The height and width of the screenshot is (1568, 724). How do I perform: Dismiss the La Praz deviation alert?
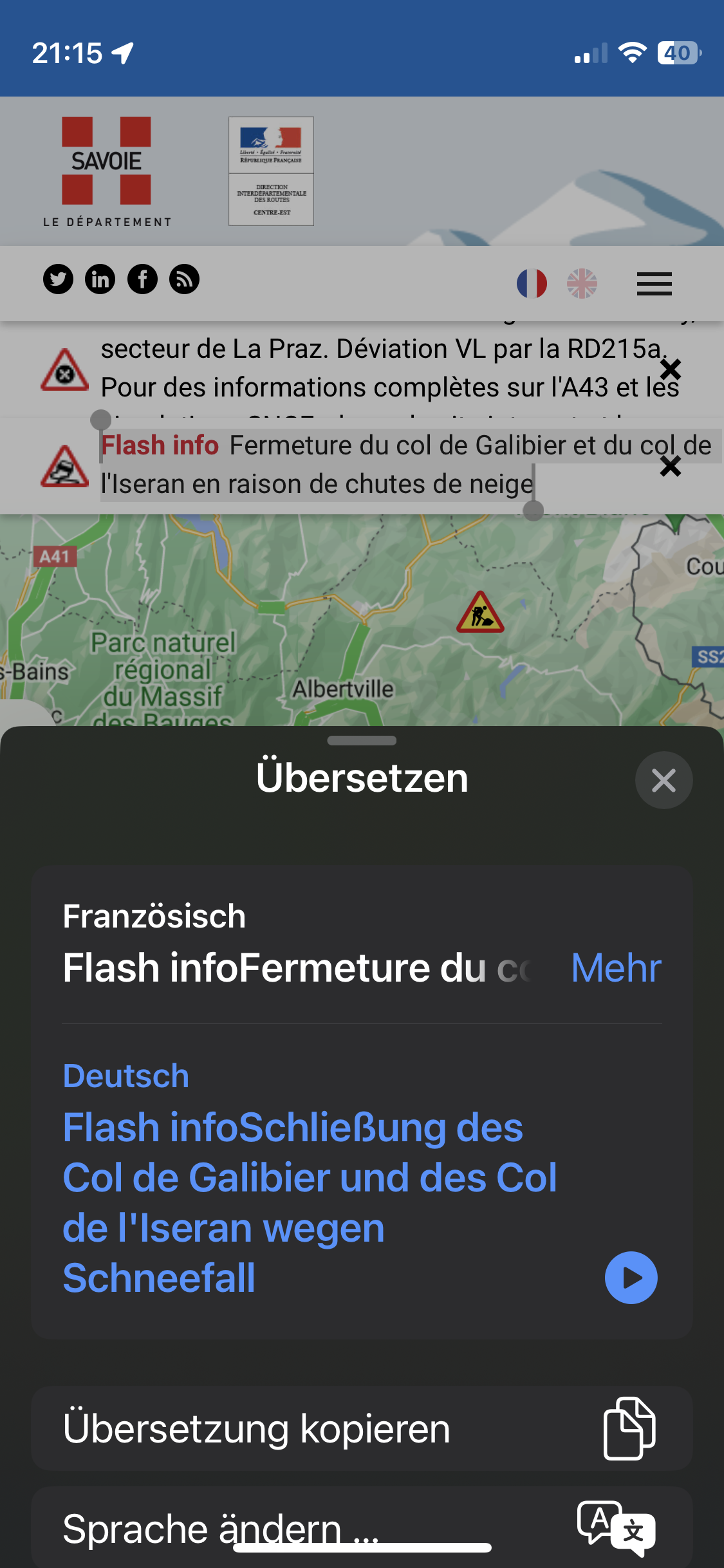(x=670, y=369)
